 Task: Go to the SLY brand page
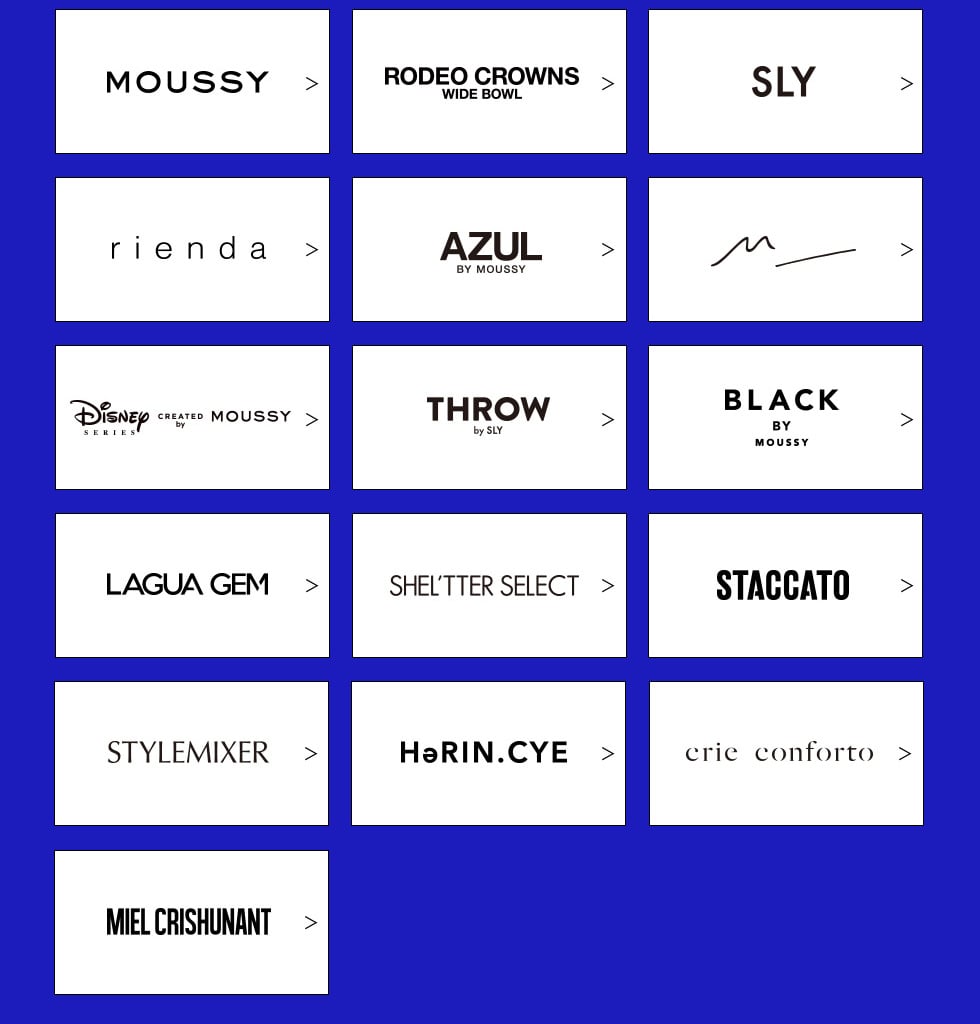(785, 82)
